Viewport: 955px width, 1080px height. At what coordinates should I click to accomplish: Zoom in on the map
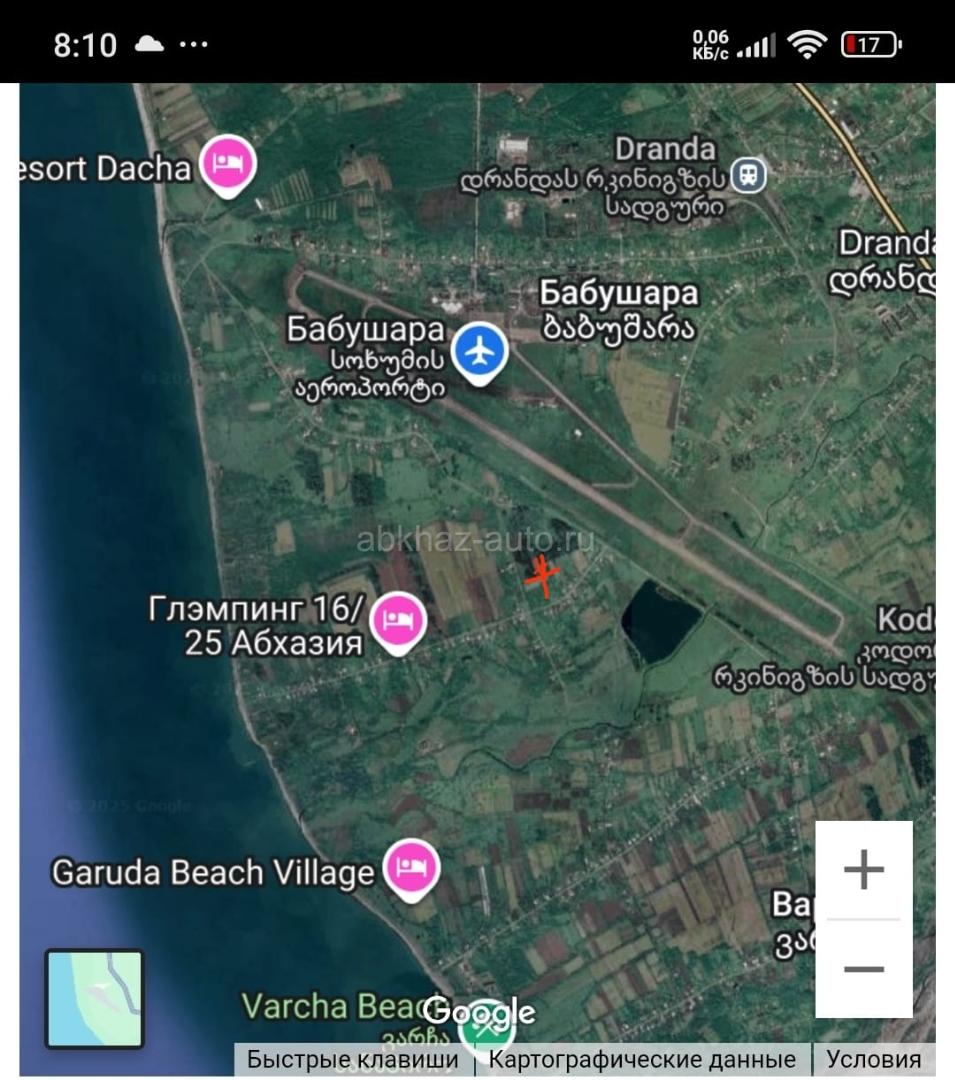[863, 870]
